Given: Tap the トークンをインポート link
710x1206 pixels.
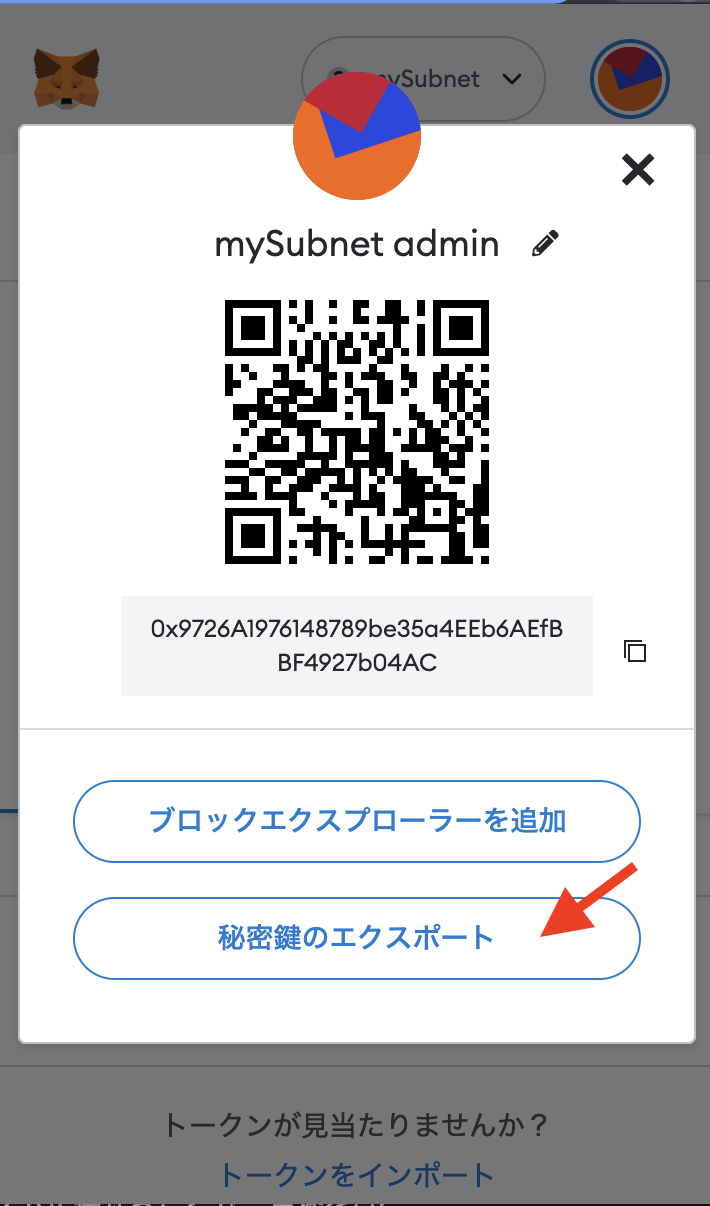Looking at the screenshot, I should click(x=357, y=1174).
